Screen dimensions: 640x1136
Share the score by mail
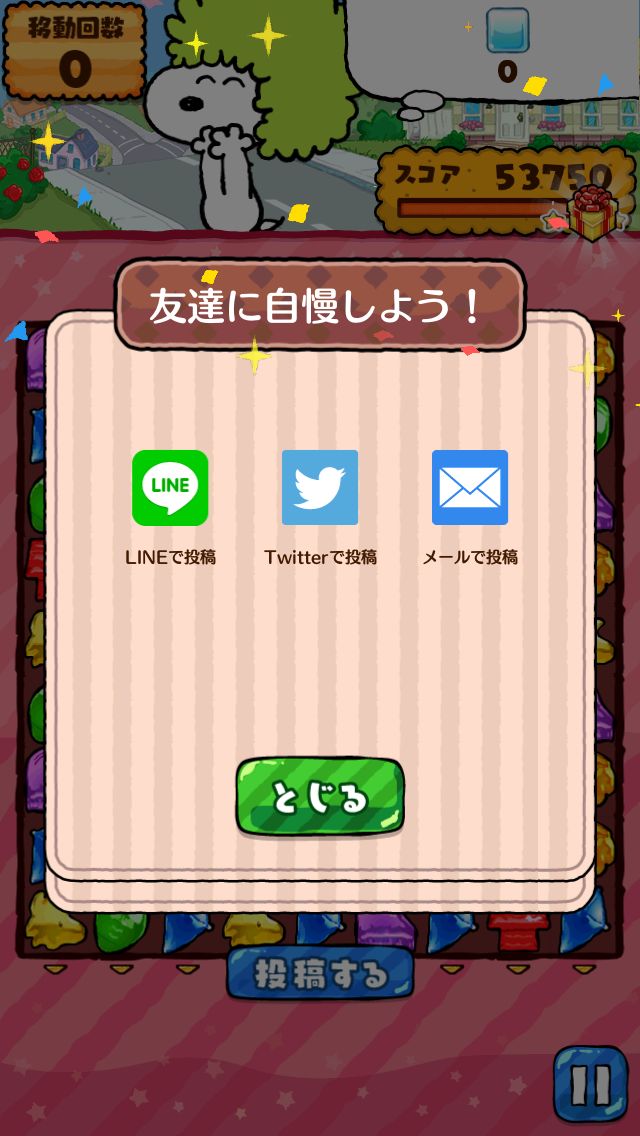click(x=470, y=488)
